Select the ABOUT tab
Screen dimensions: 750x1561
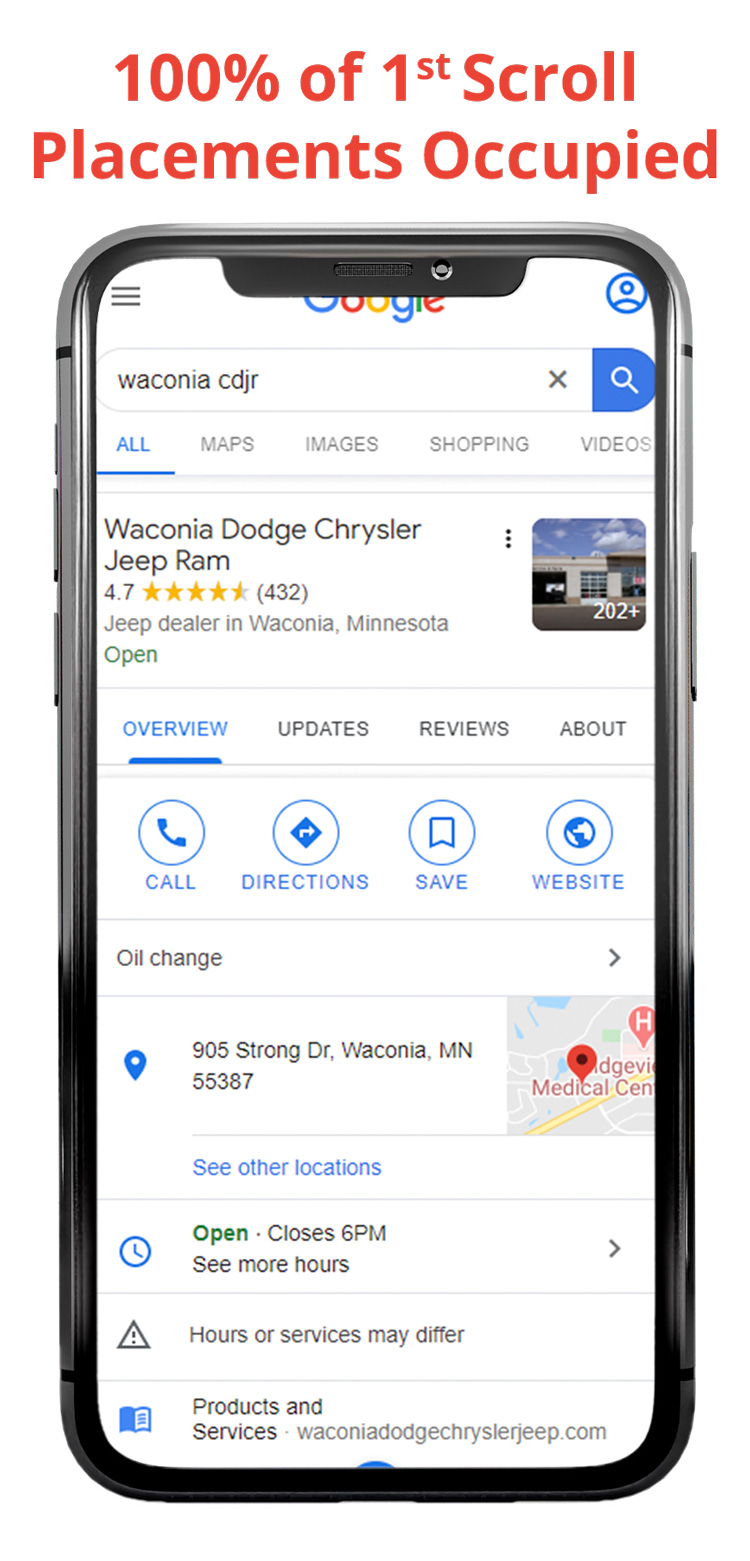(593, 729)
